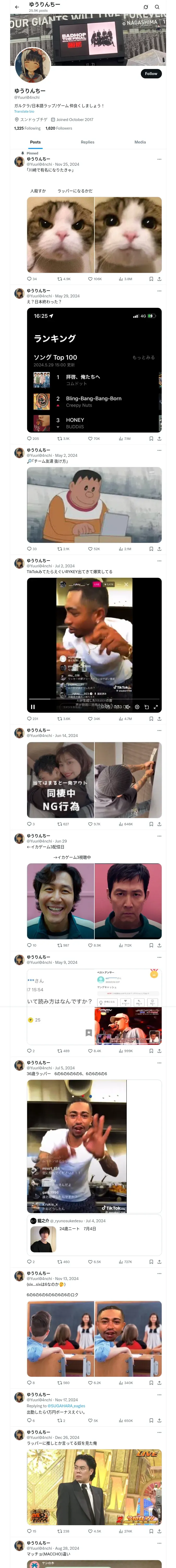Tap the Translate bio link

(x=24, y=111)
